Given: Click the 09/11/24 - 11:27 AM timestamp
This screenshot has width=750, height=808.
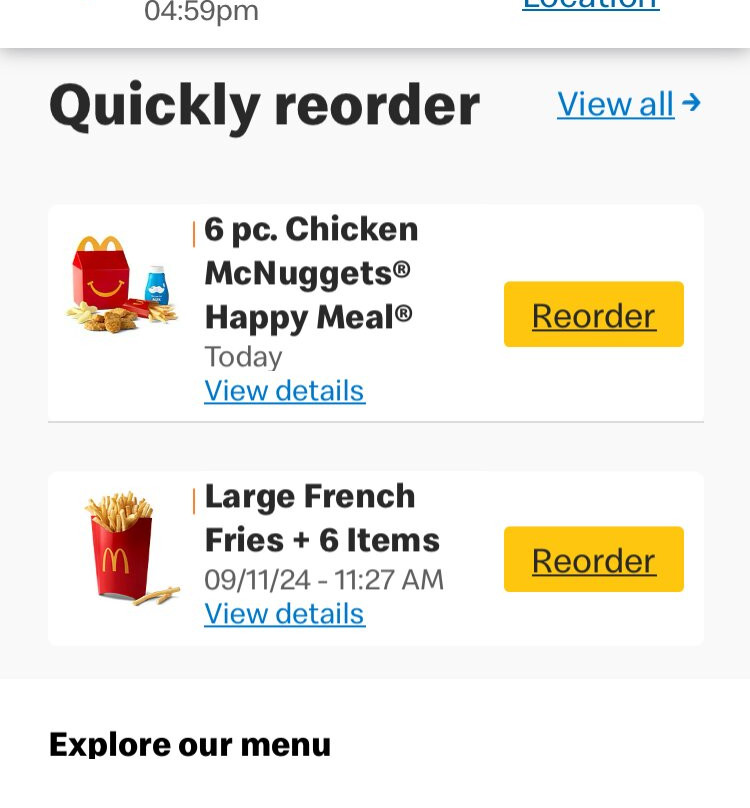Looking at the screenshot, I should tap(324, 579).
